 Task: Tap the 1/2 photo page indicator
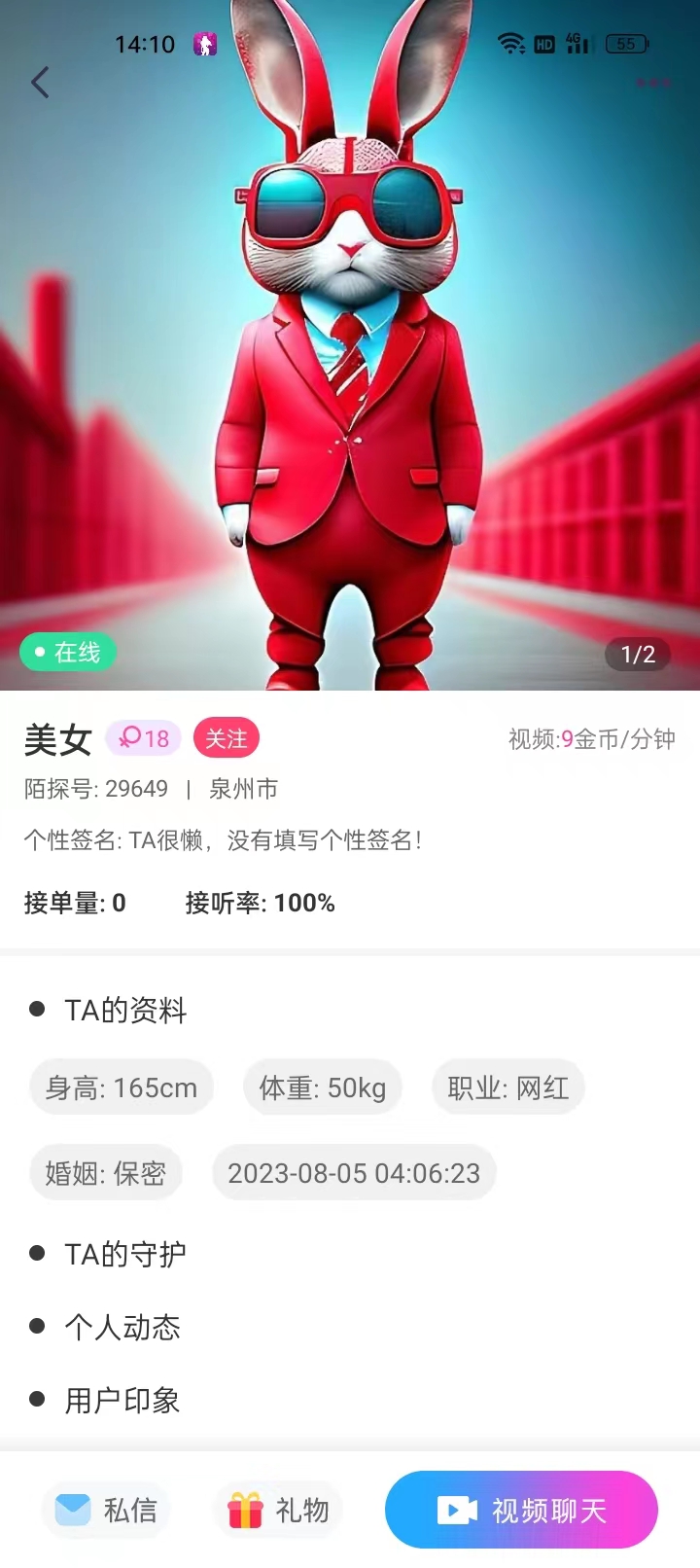tap(639, 655)
